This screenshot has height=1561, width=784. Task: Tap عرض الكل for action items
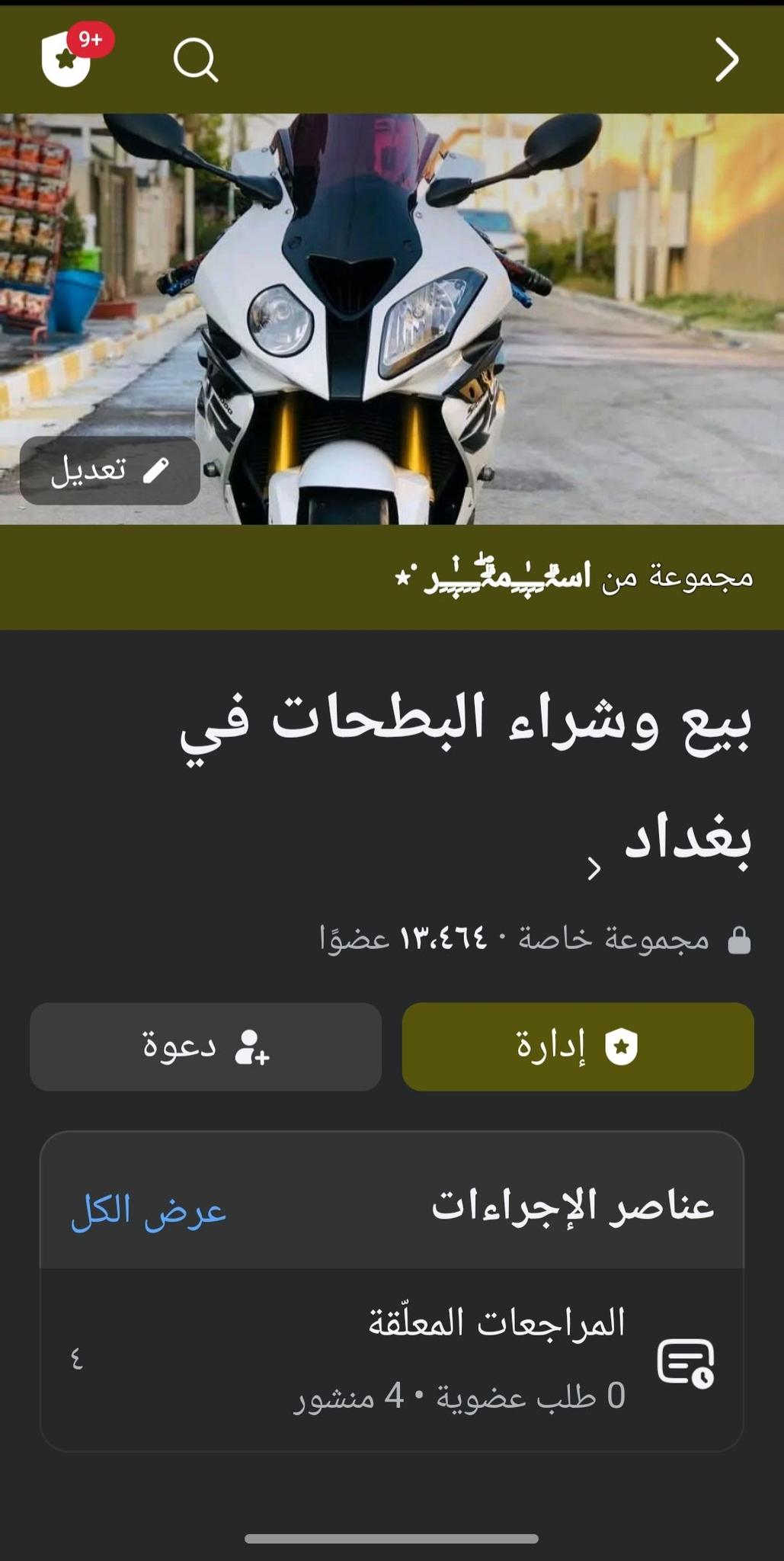click(149, 1210)
